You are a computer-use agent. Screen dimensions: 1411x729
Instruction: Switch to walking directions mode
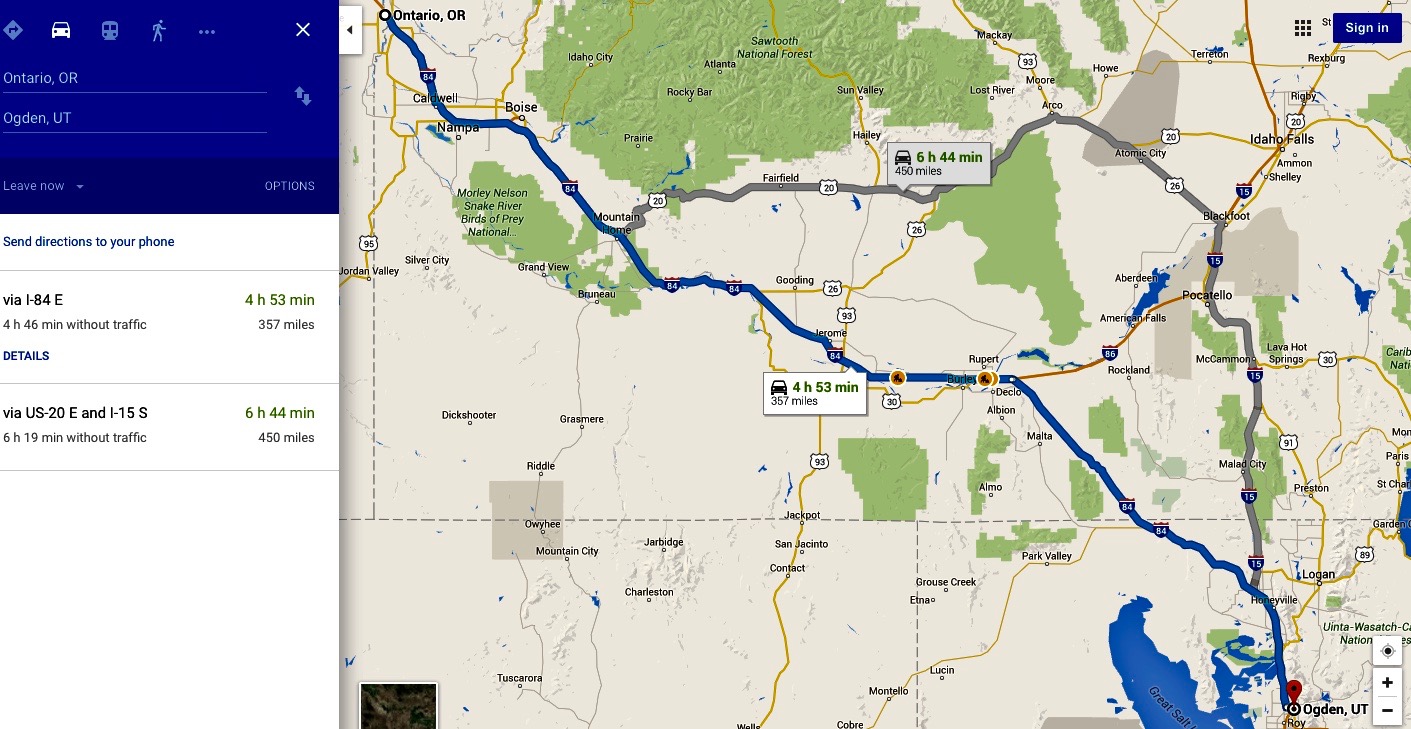[x=158, y=30]
